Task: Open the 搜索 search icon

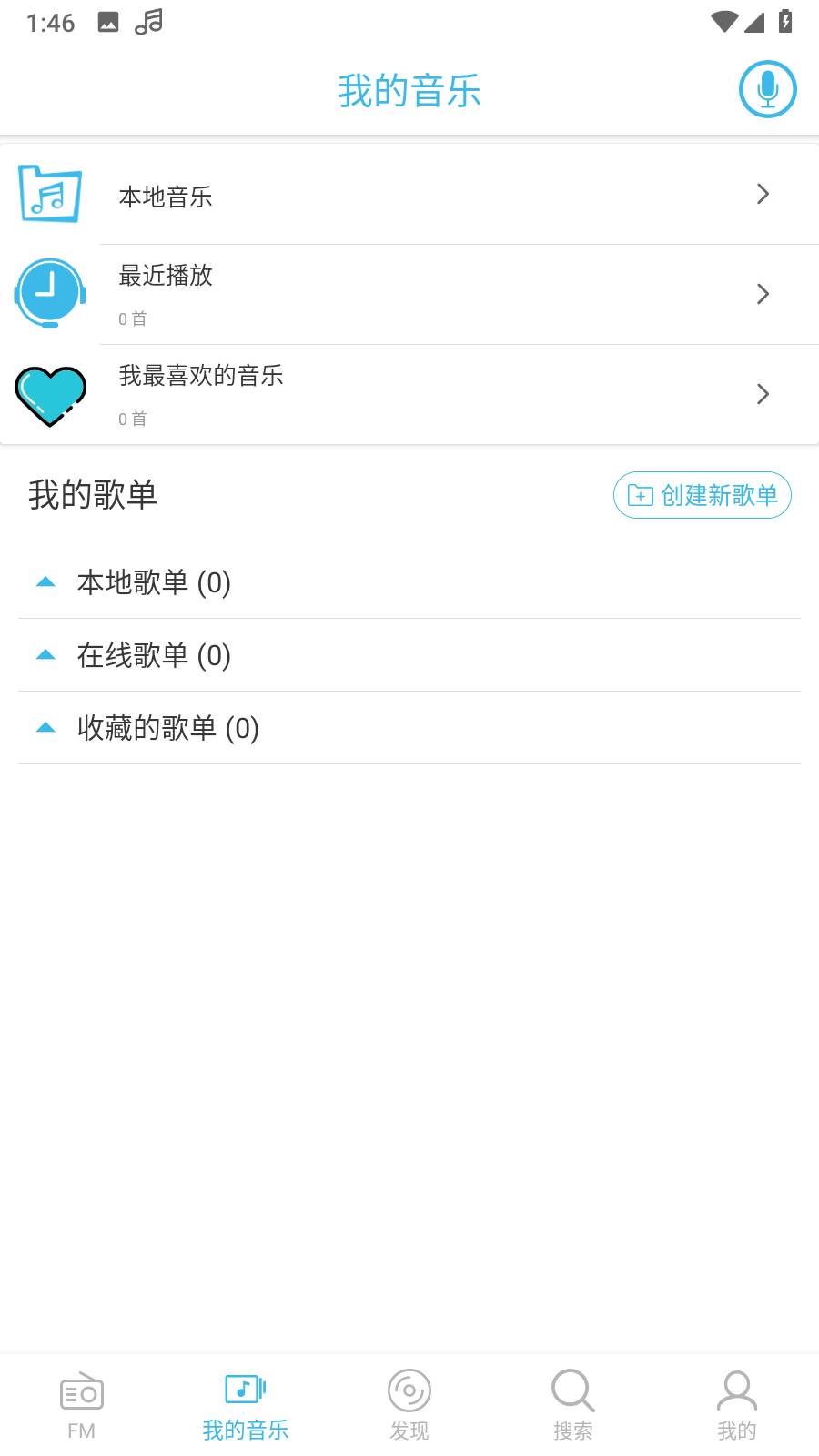Action: pyautogui.click(x=572, y=1391)
